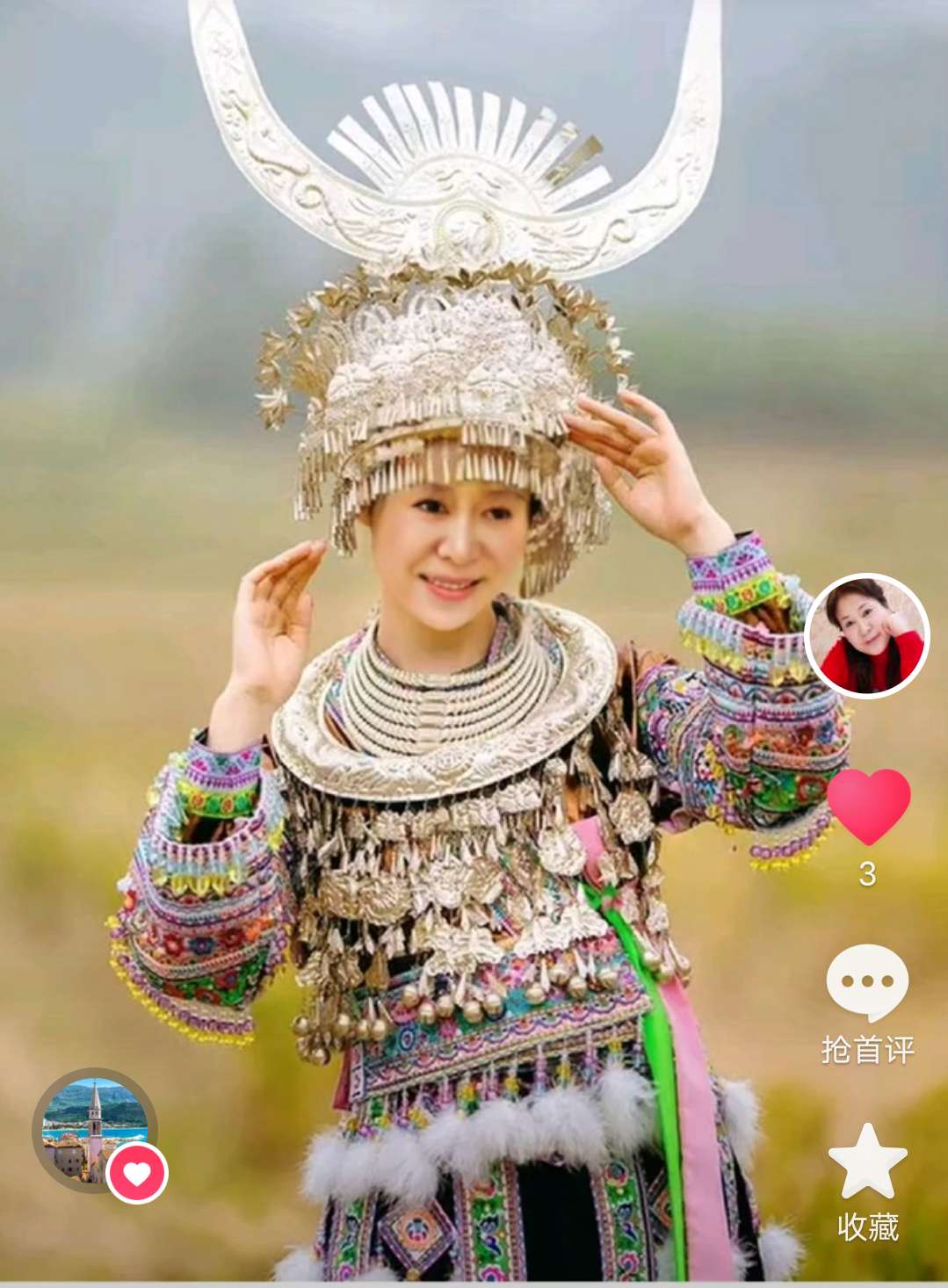Screen dimensions: 948x1288
Task: Save video with the 收藏 star
Action: 867,1163
